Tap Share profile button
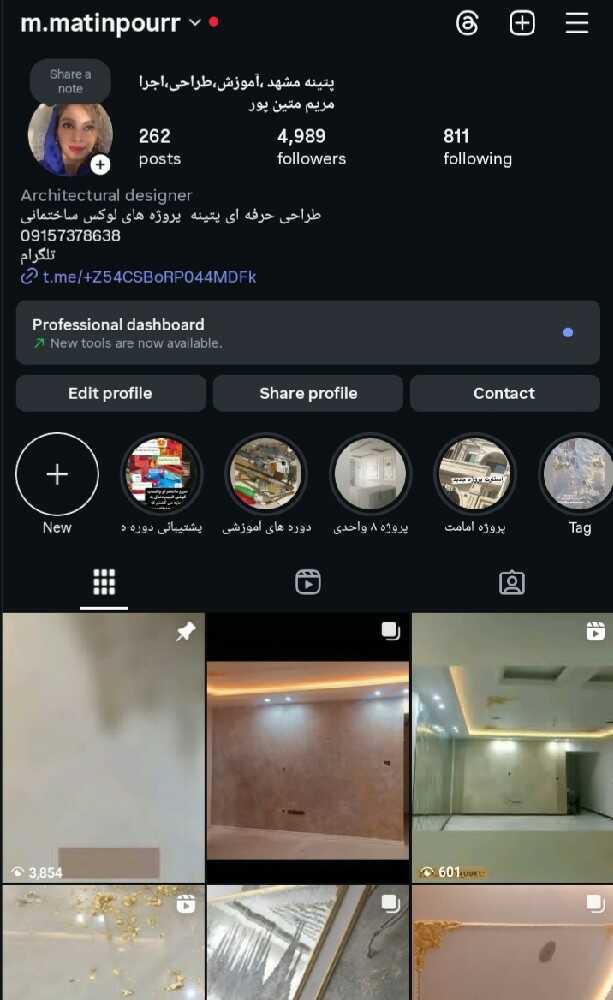613x1000 pixels. pyautogui.click(x=308, y=393)
